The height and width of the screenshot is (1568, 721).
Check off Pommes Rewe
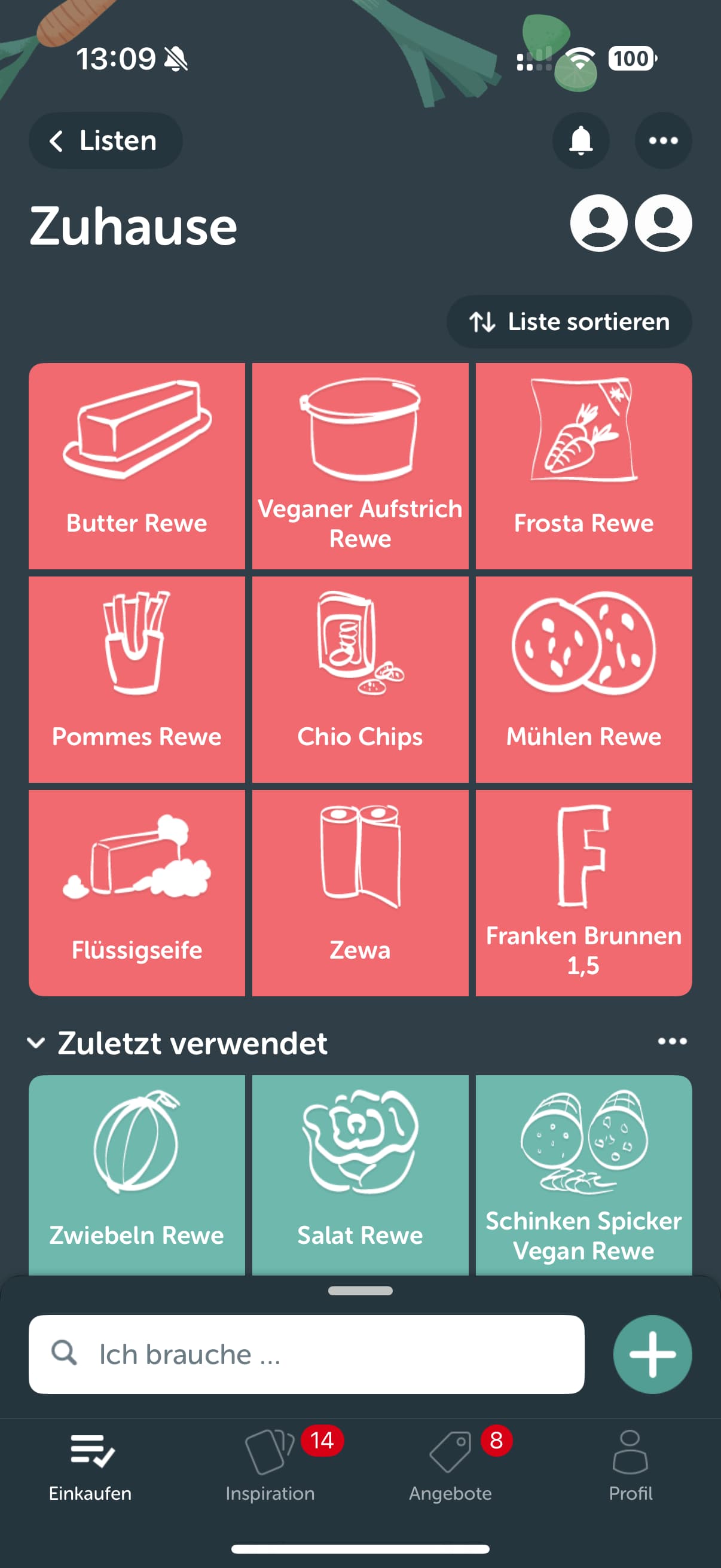point(137,679)
